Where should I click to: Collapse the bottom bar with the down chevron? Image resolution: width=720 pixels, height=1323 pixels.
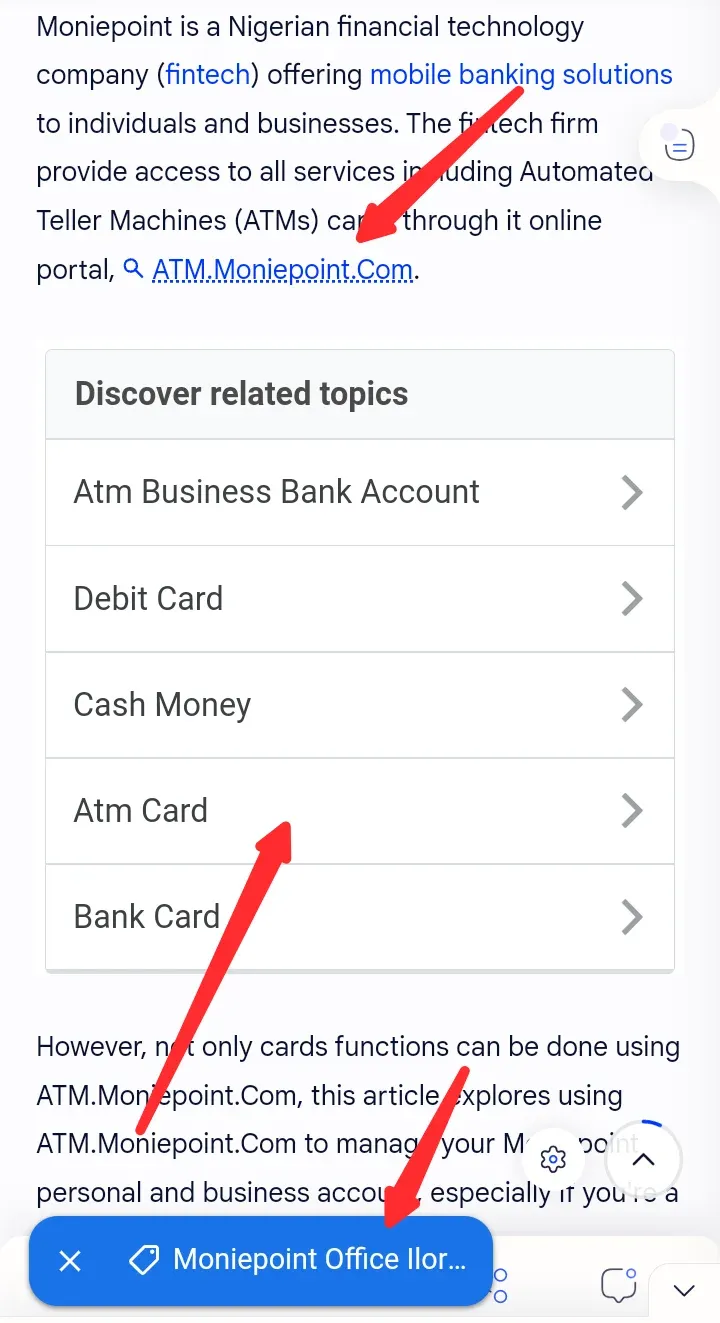pos(684,1290)
